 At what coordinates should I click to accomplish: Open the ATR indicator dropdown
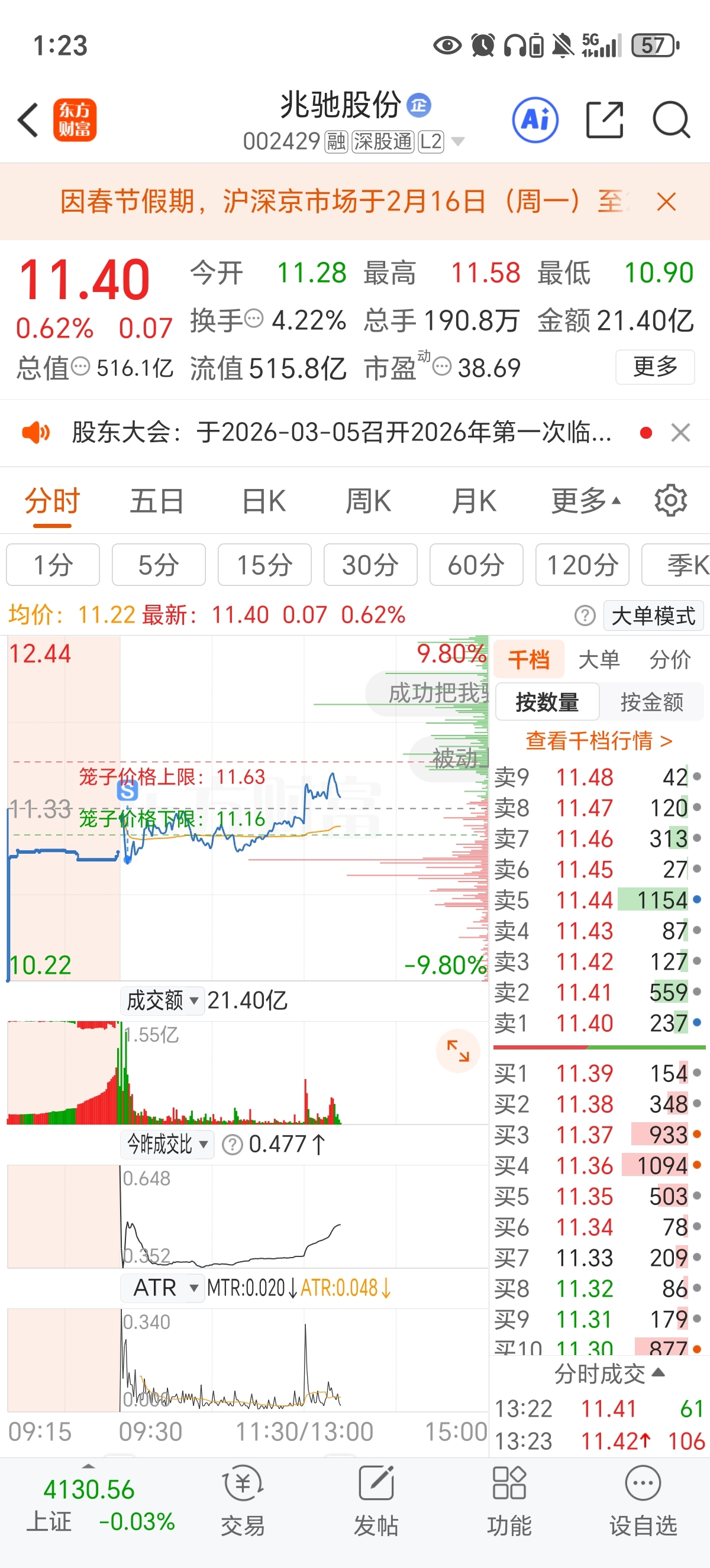163,1287
